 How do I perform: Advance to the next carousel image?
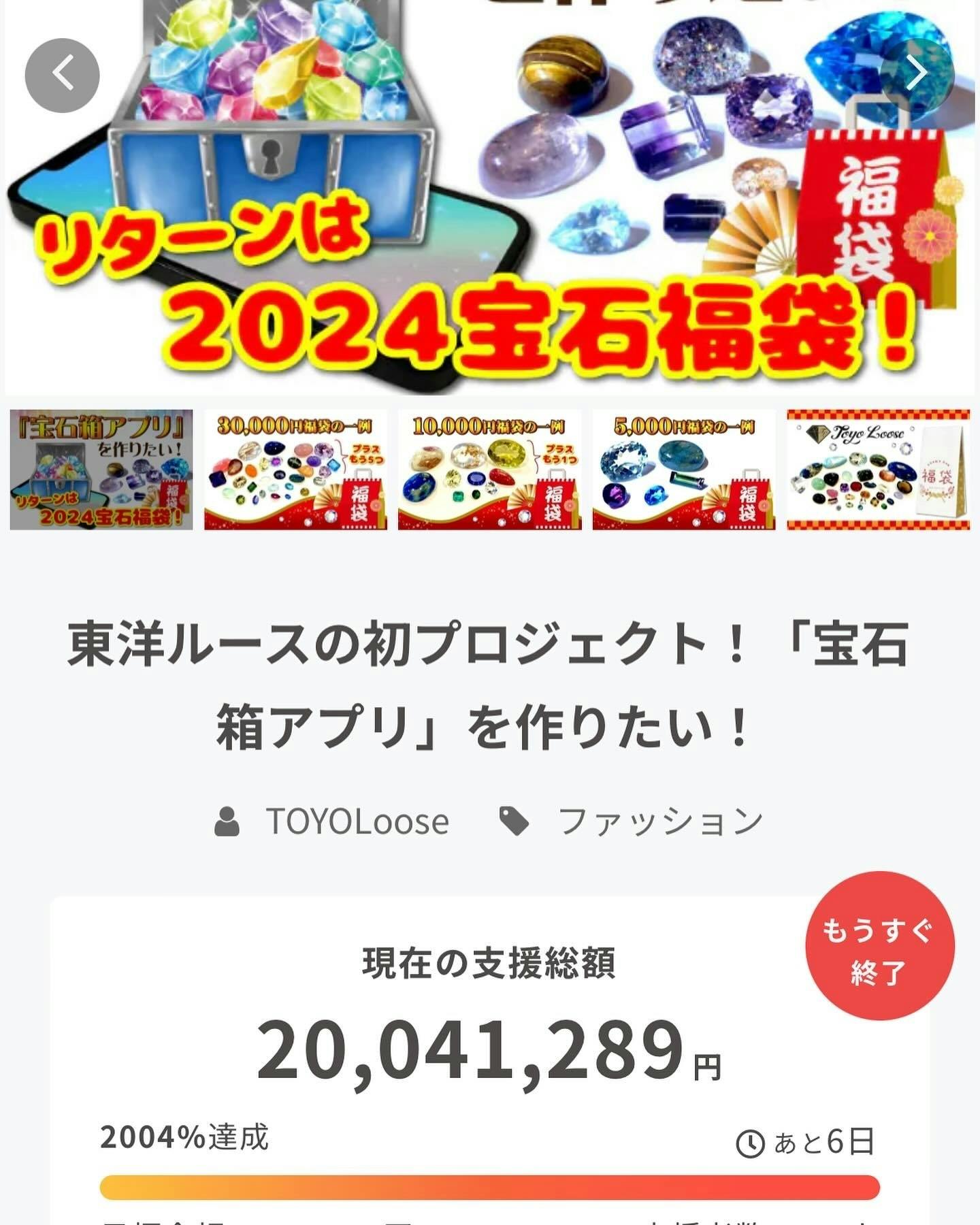917,73
